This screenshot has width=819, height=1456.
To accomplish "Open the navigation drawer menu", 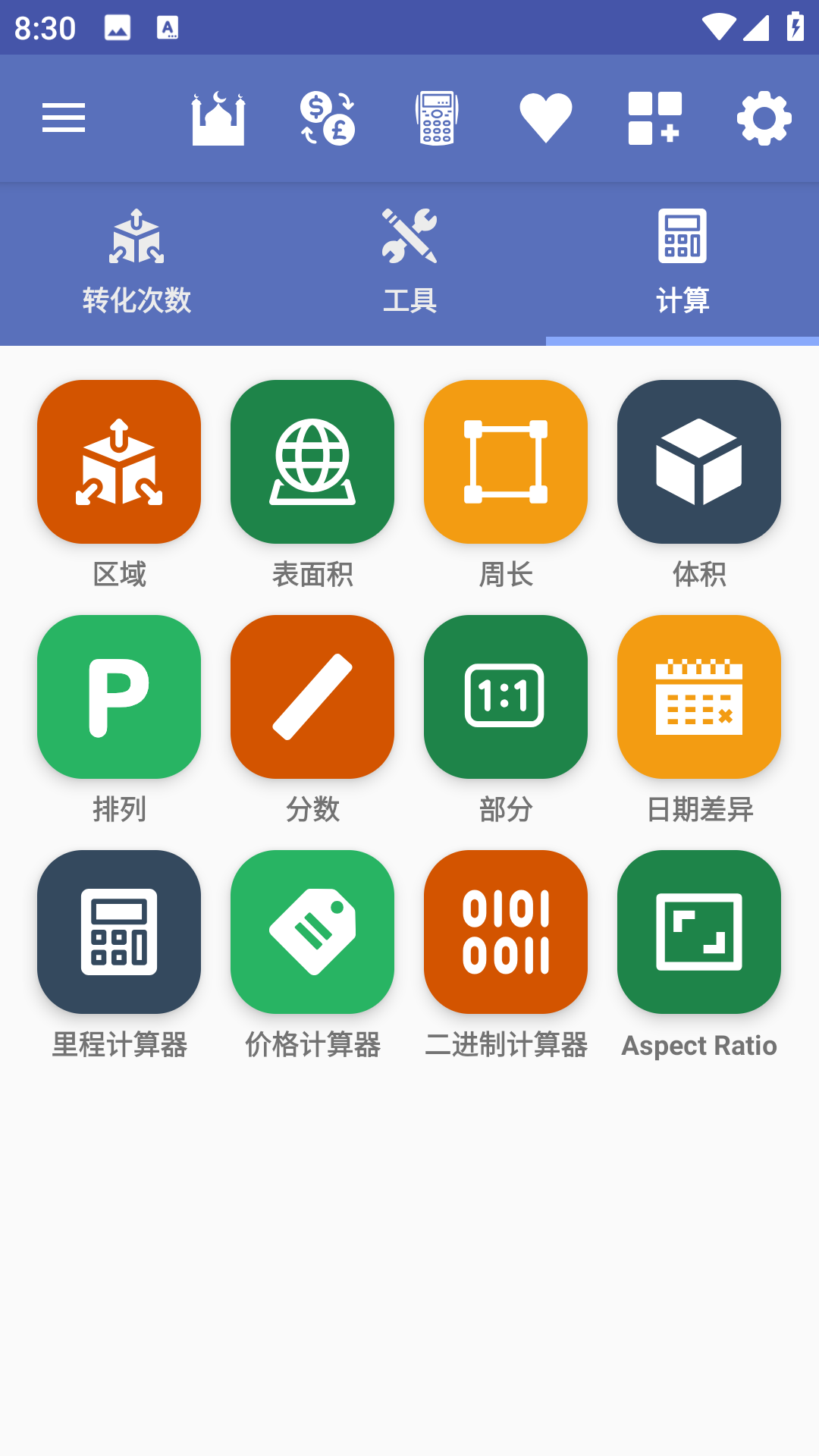I will (64, 118).
